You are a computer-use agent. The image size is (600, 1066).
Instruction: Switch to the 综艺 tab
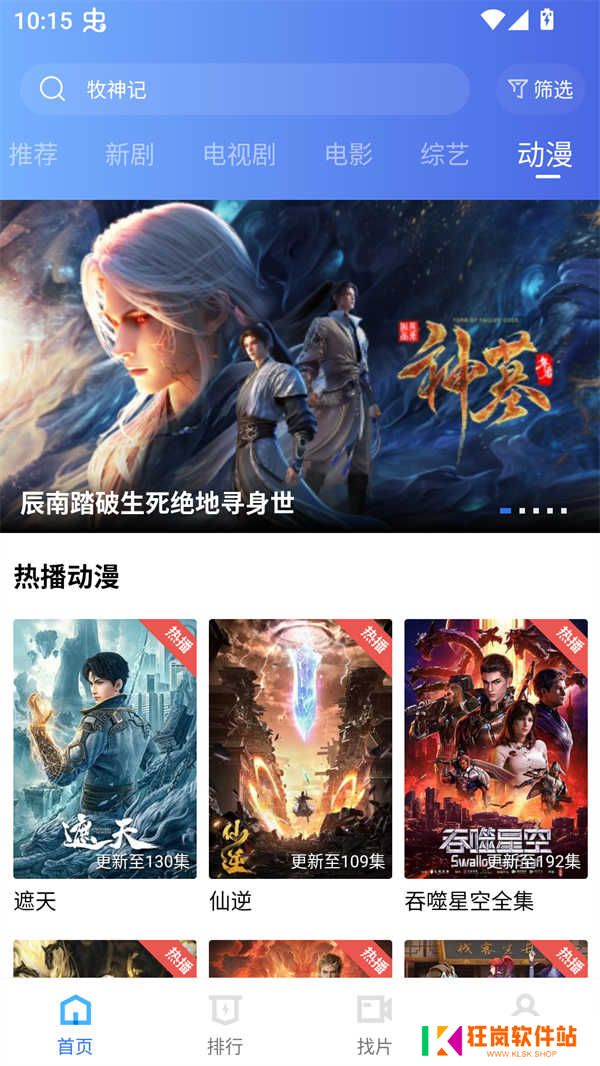pos(445,154)
